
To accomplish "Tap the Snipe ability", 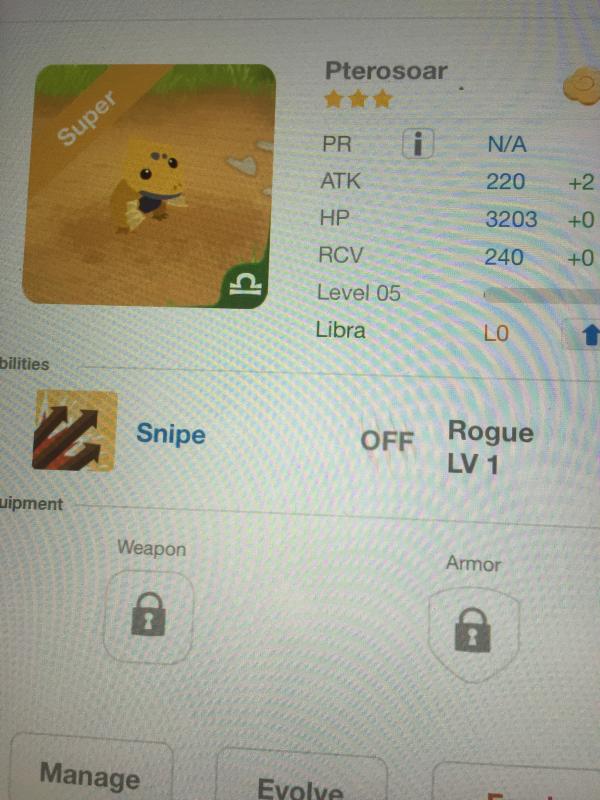I will [x=171, y=434].
